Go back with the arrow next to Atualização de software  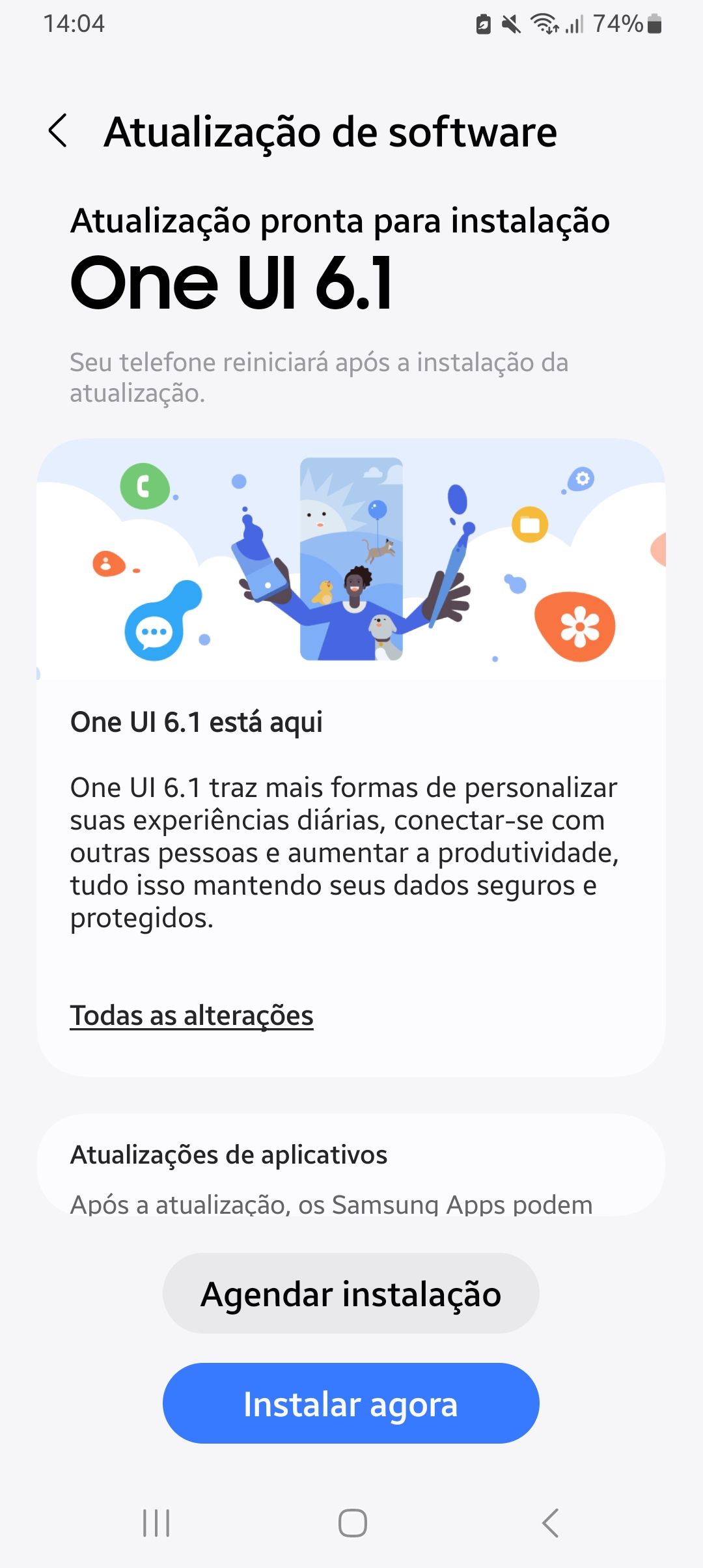(58, 131)
